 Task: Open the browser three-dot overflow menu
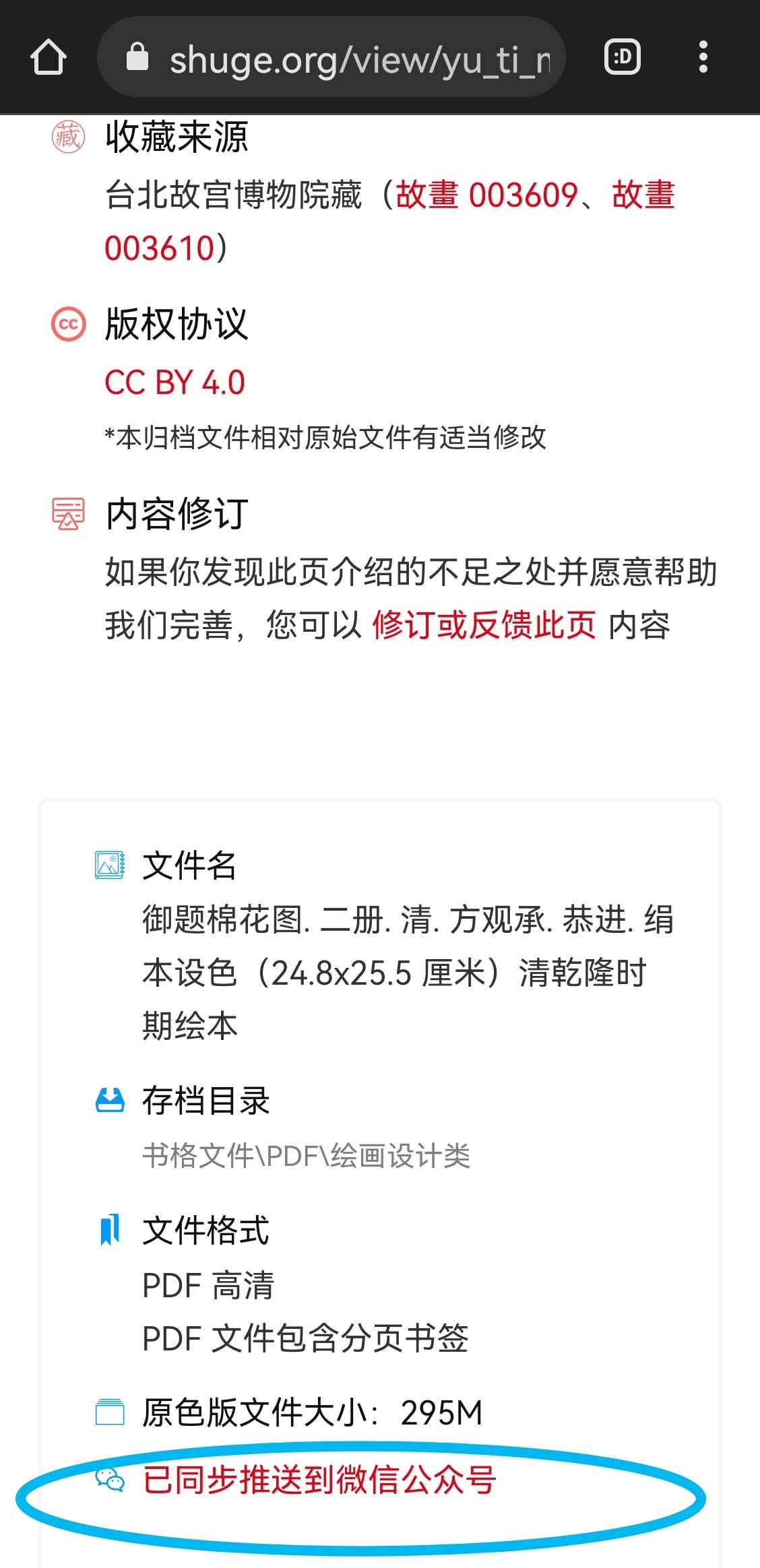point(703,57)
